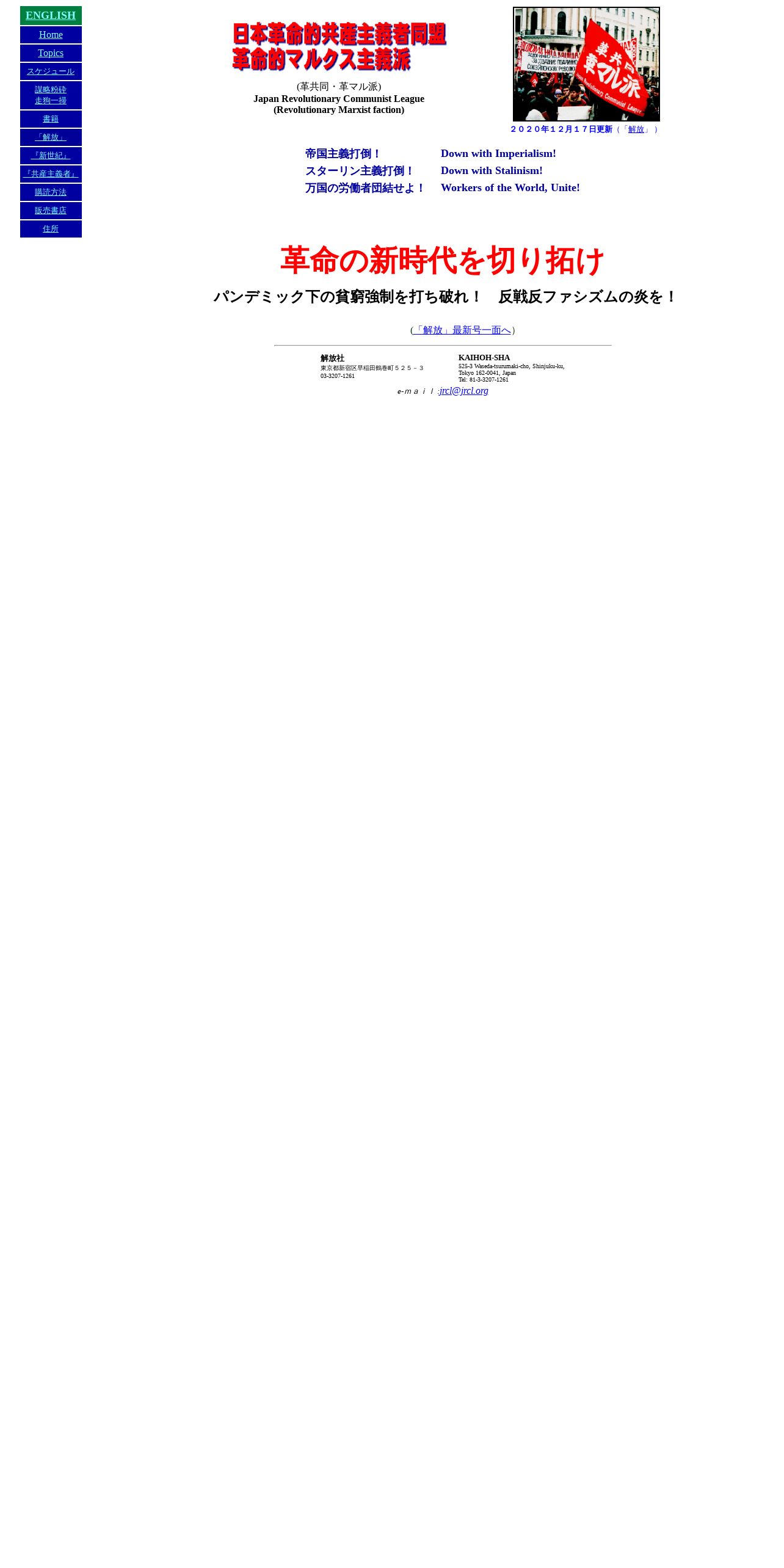Open the Home menu link
The image size is (784, 1568).
pyautogui.click(x=51, y=35)
